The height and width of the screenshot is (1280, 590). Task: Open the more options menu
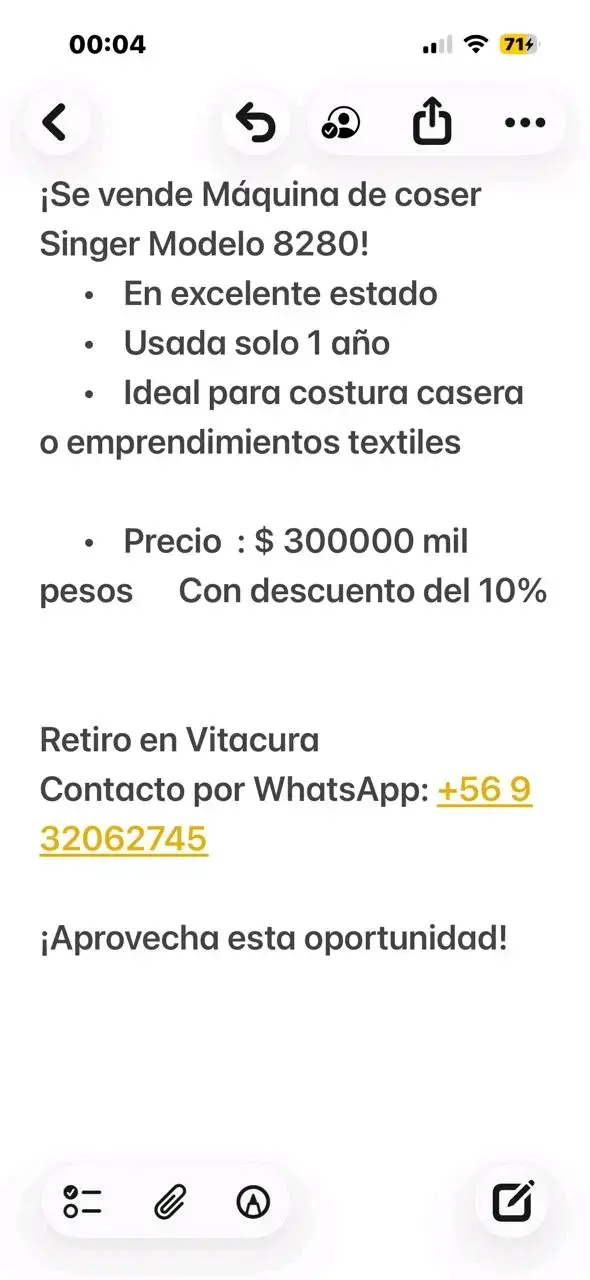point(525,124)
